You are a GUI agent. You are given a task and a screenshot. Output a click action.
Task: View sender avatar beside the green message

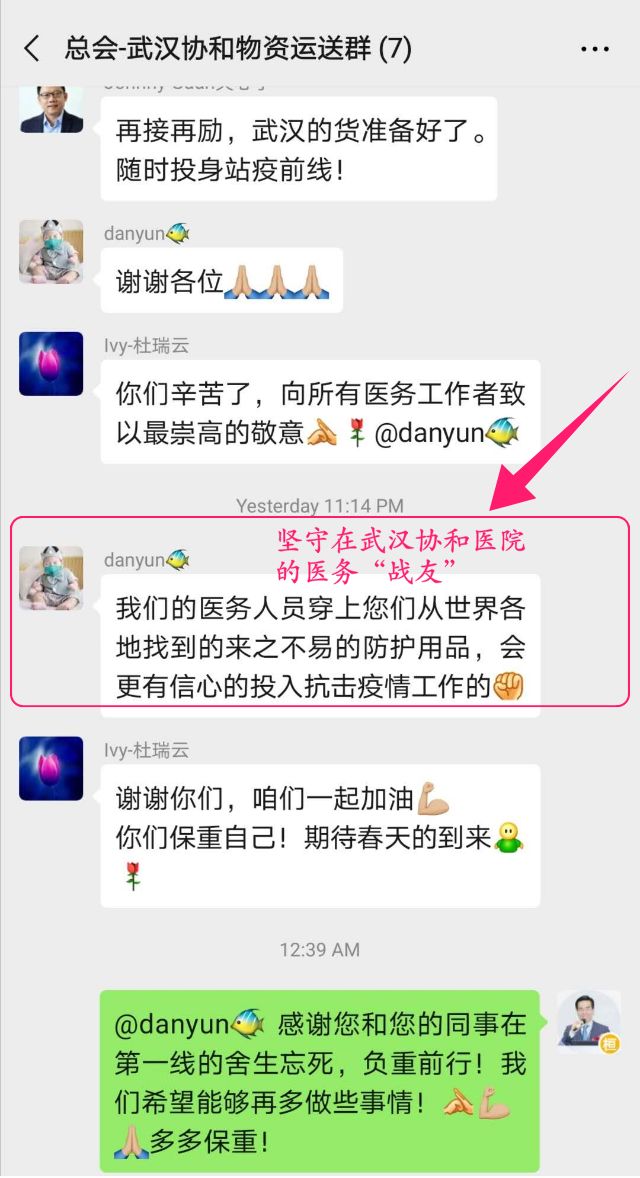tap(589, 1022)
